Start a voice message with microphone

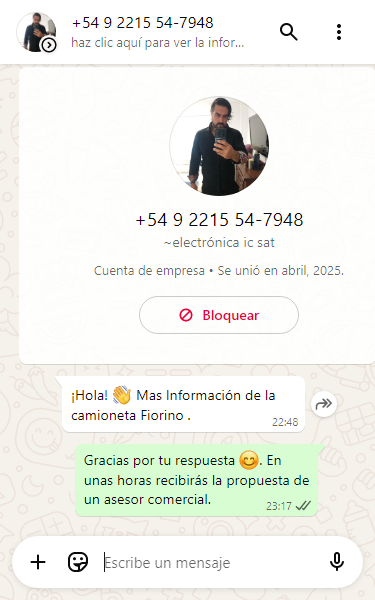(x=337, y=562)
